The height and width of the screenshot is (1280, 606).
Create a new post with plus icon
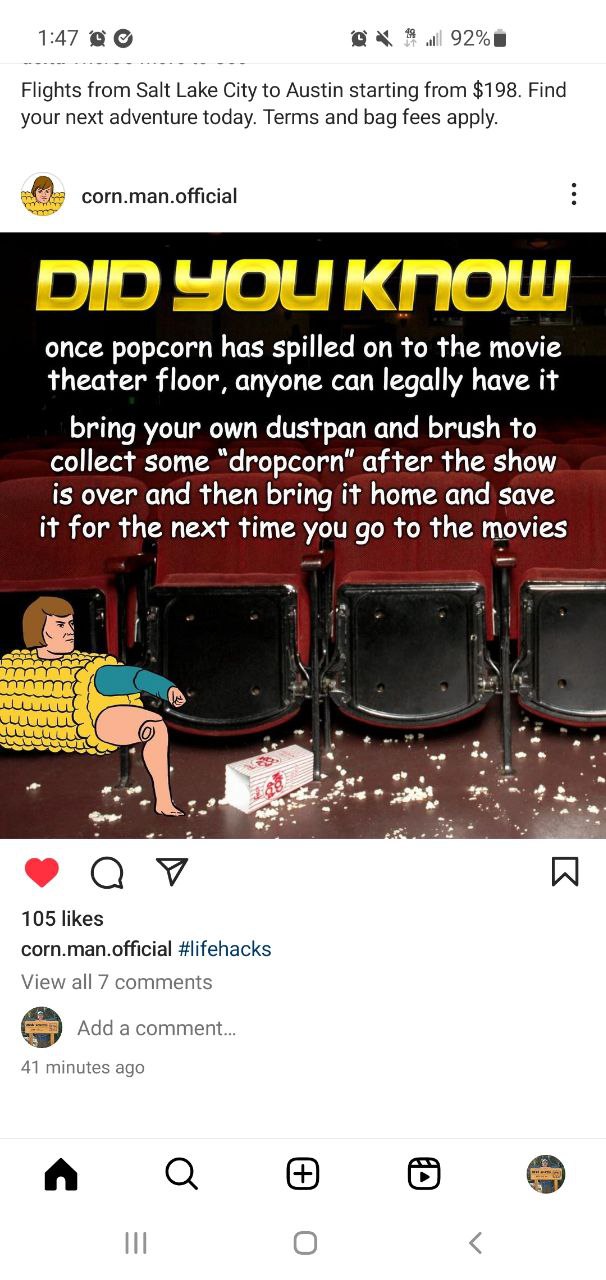point(303,1174)
